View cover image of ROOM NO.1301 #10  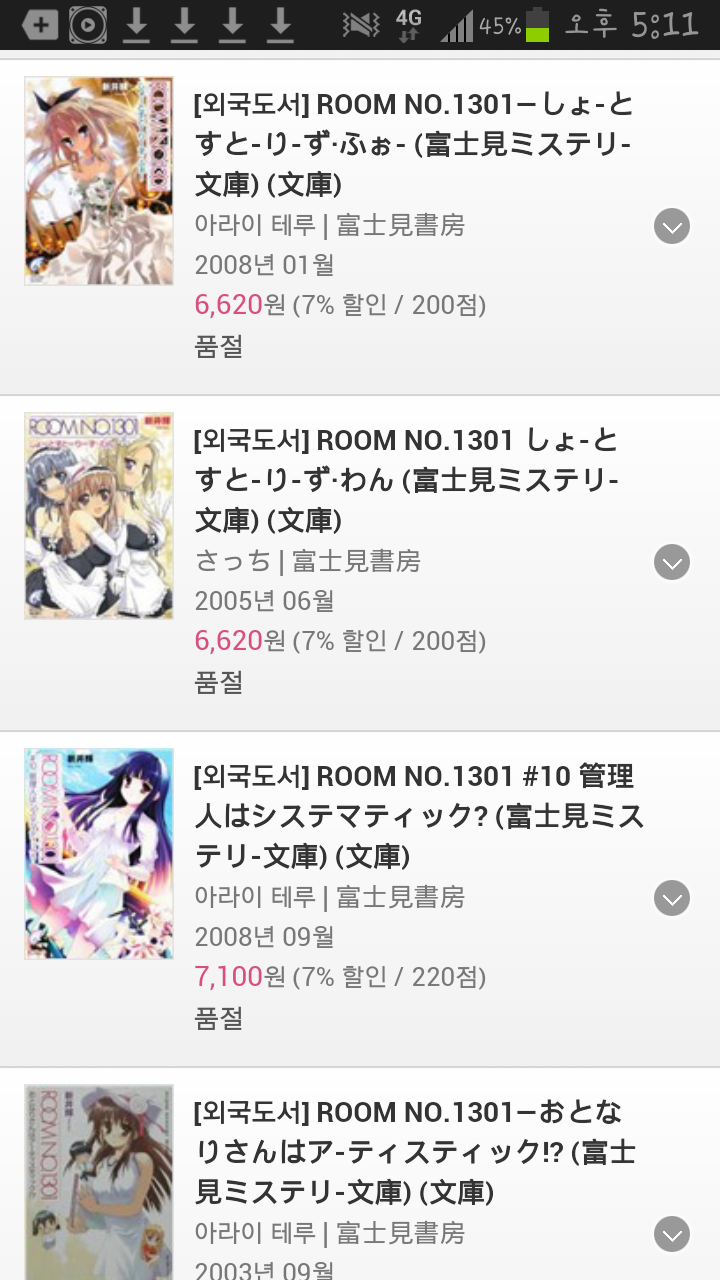pos(99,854)
